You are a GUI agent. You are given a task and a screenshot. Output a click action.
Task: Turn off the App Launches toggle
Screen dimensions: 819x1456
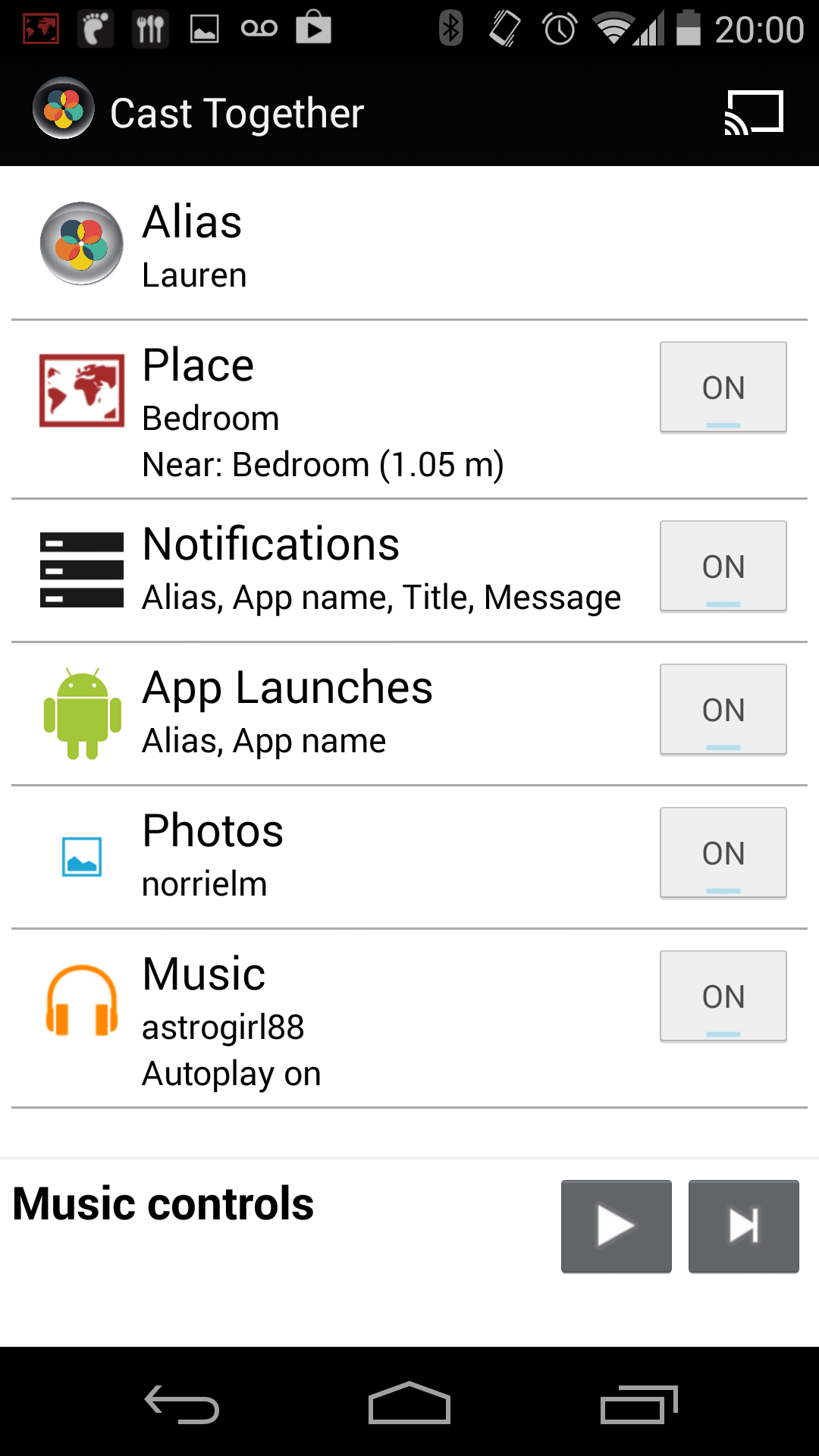pyautogui.click(x=723, y=710)
